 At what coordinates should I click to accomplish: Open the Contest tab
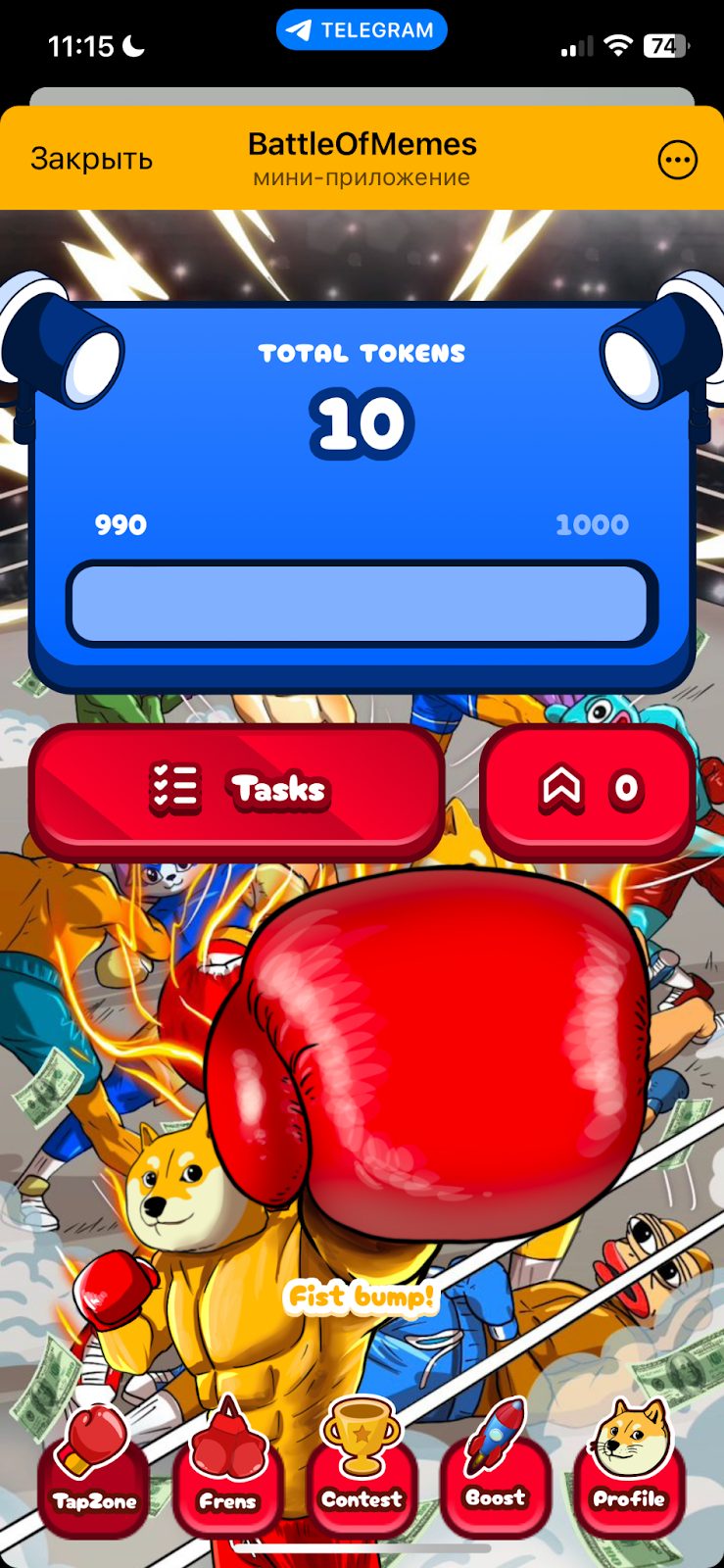click(362, 1468)
